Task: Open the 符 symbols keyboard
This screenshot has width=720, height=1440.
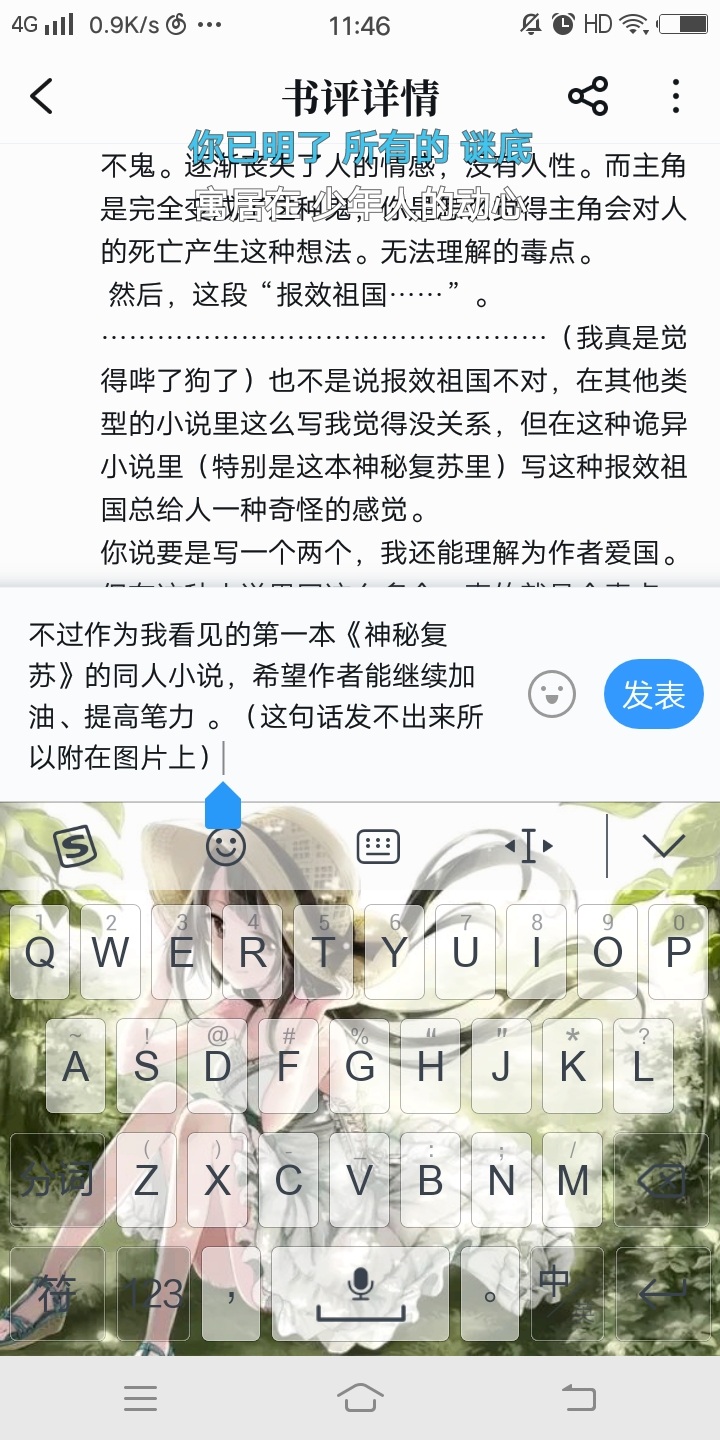Action: tap(57, 1294)
